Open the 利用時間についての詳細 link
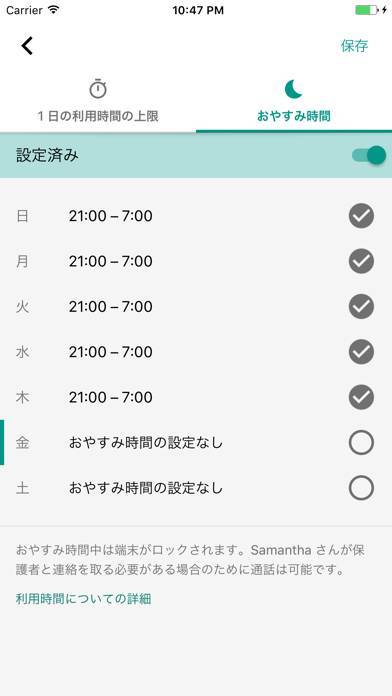 [83, 599]
